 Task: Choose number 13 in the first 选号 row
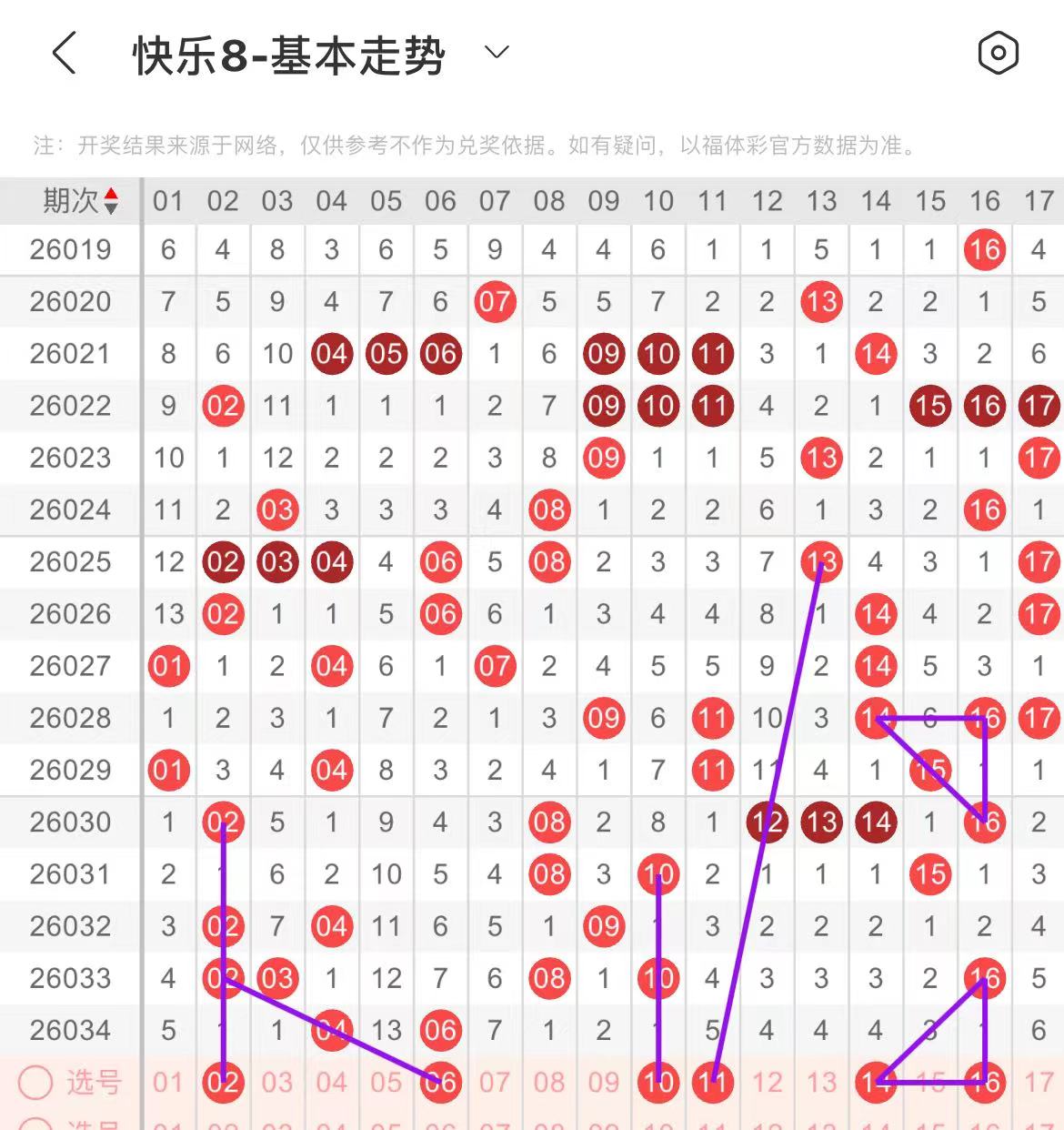821,1082
